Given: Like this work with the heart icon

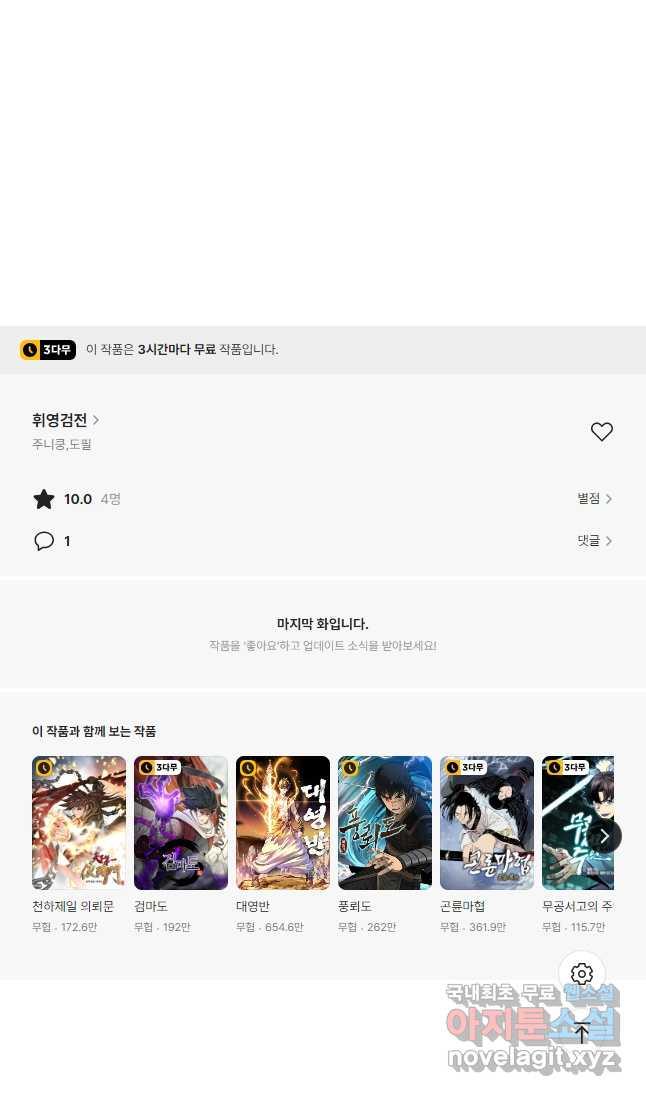Looking at the screenshot, I should coord(601,432).
